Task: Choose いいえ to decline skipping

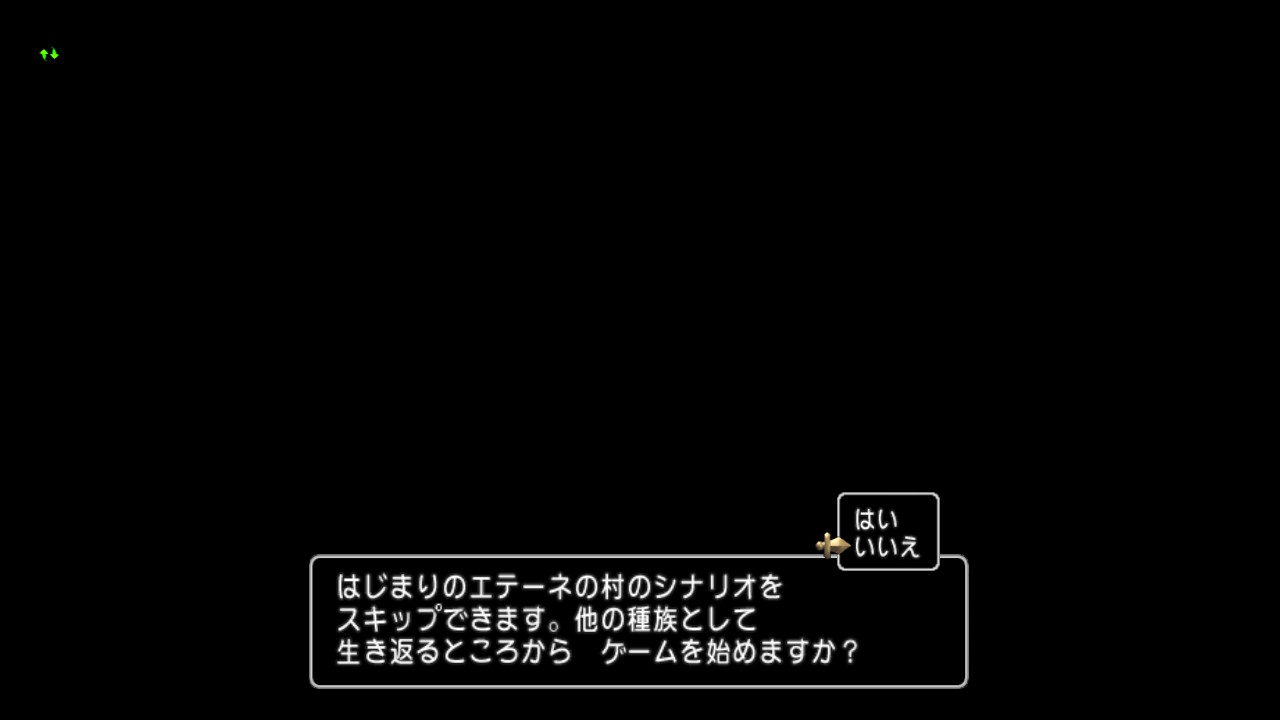Action: (x=886, y=547)
